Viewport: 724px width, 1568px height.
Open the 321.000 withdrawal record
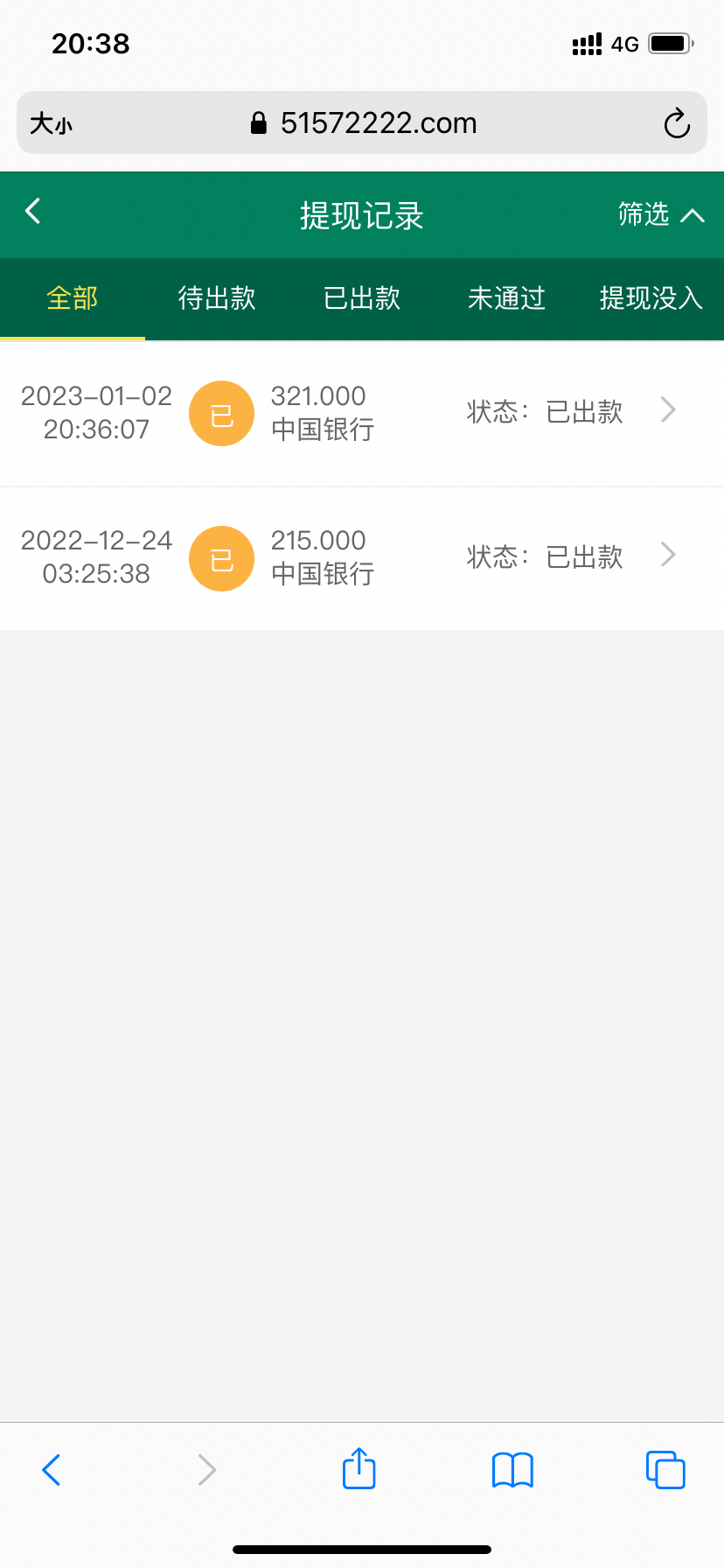click(x=362, y=412)
